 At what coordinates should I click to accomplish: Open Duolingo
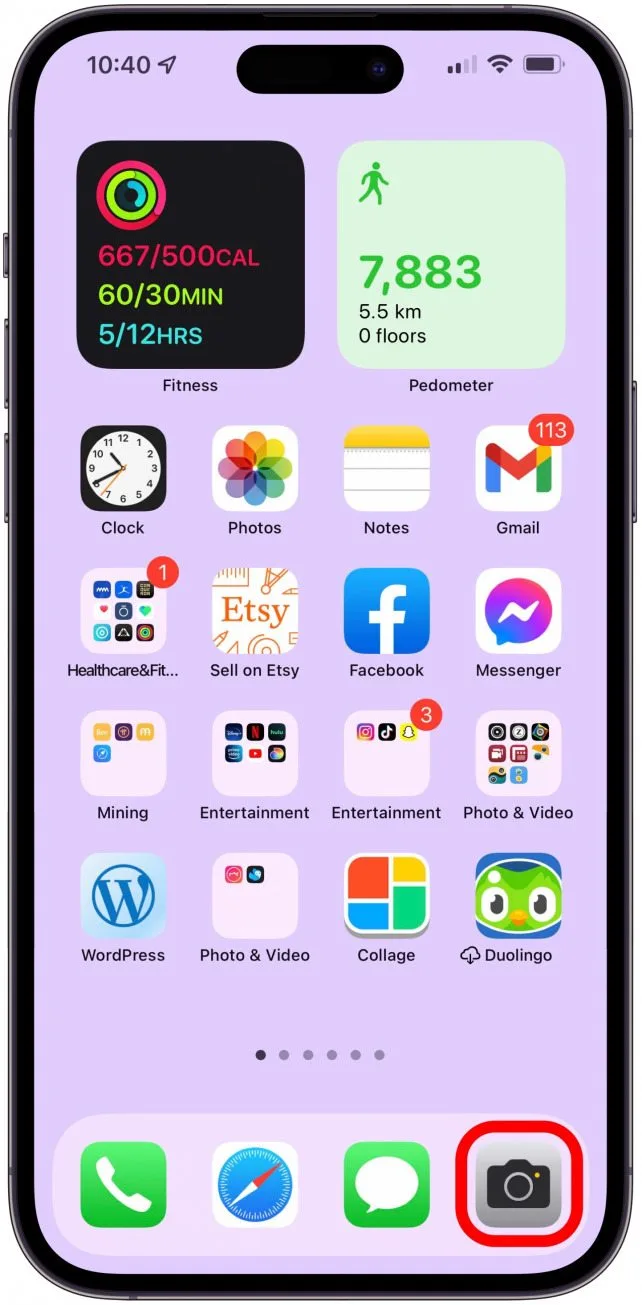click(518, 896)
